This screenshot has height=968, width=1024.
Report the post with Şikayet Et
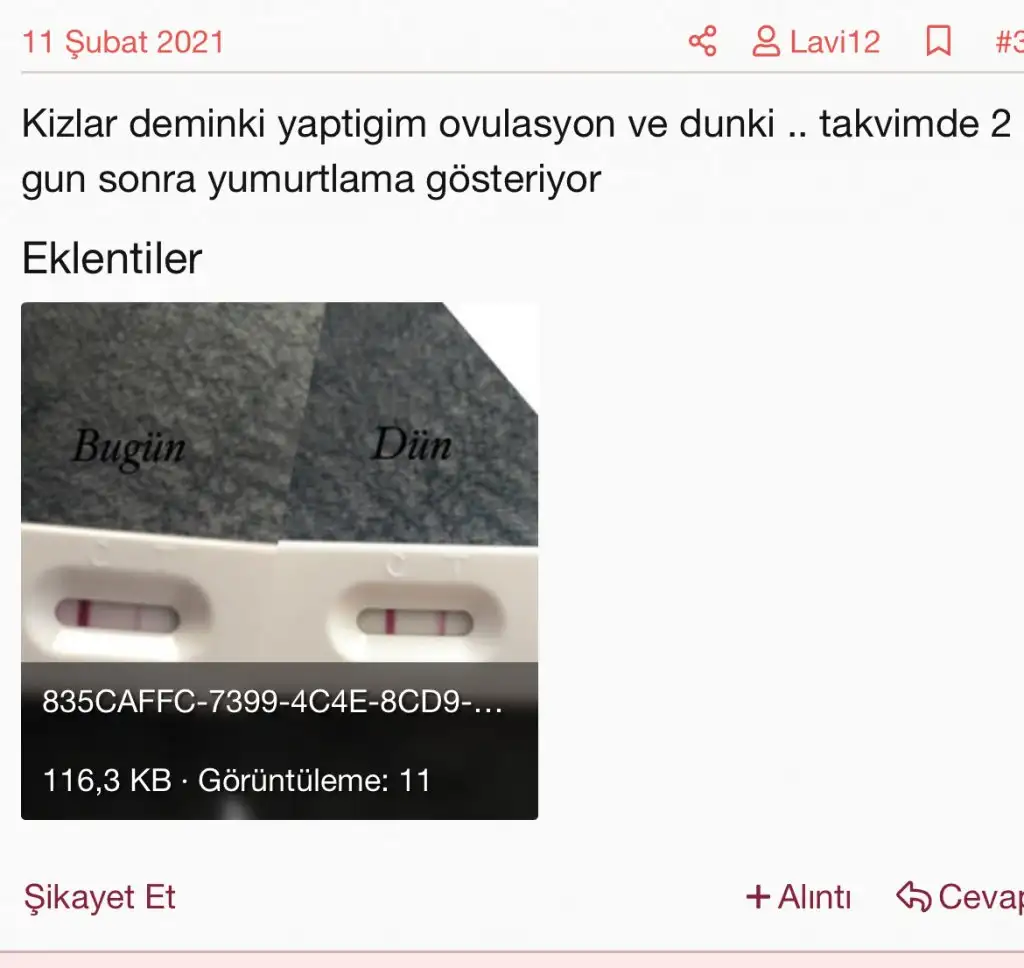click(x=99, y=897)
